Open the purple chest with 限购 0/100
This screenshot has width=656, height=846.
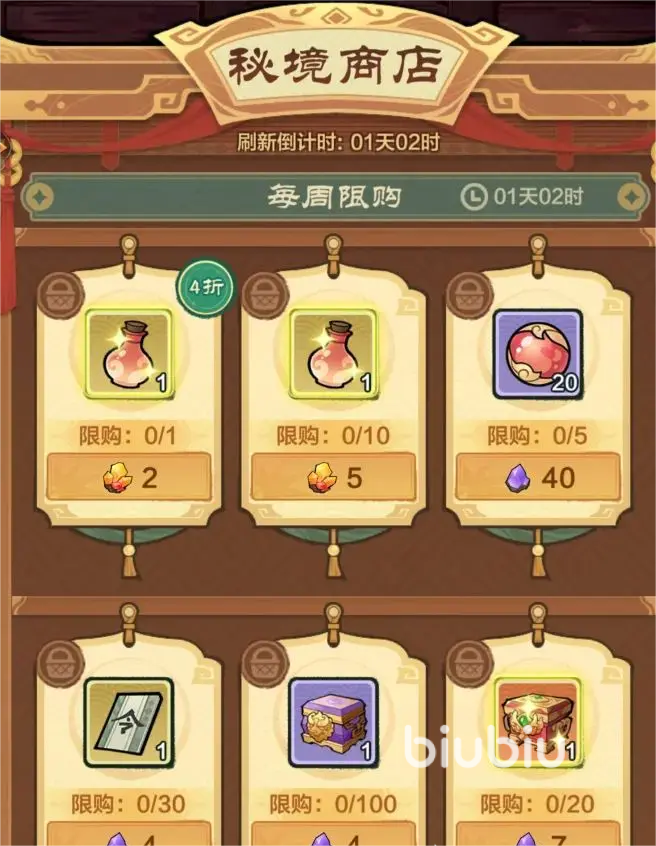pyautogui.click(x=333, y=722)
